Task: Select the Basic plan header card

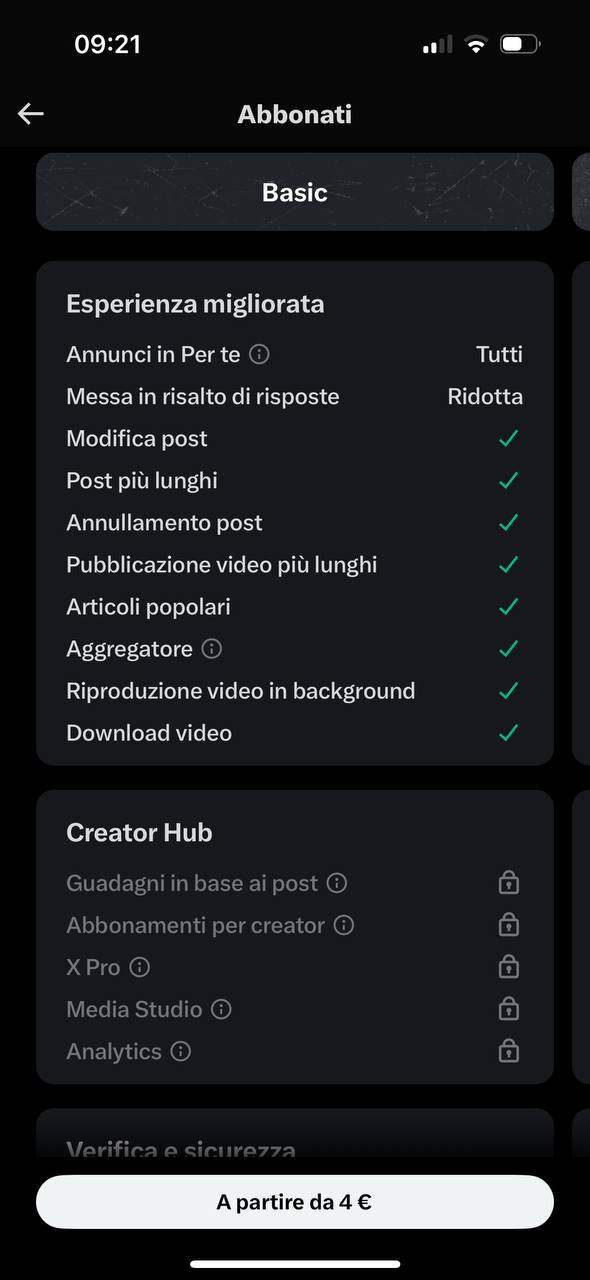Action: [x=295, y=192]
